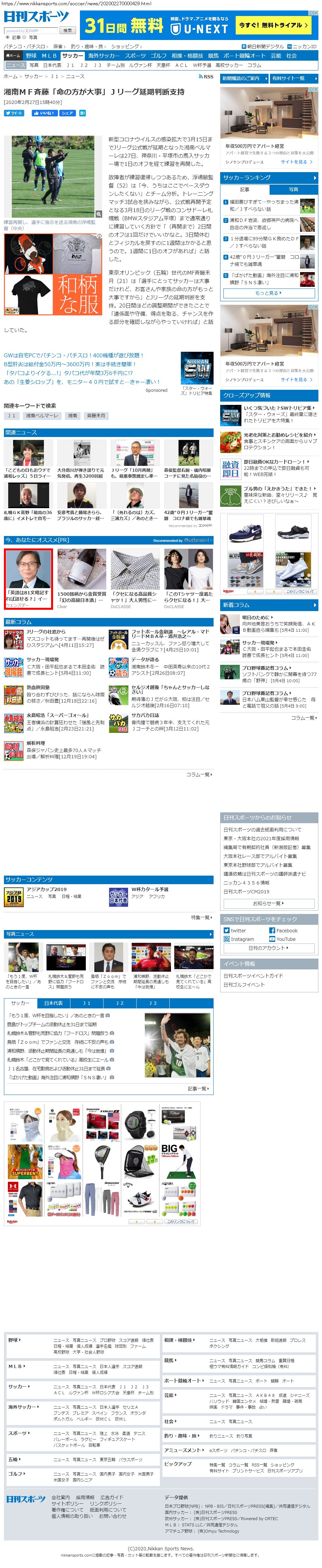Open 記事一覧 below the soccer headlines
The width and height of the screenshot is (322, 1568).
pyautogui.click(x=199, y=1088)
